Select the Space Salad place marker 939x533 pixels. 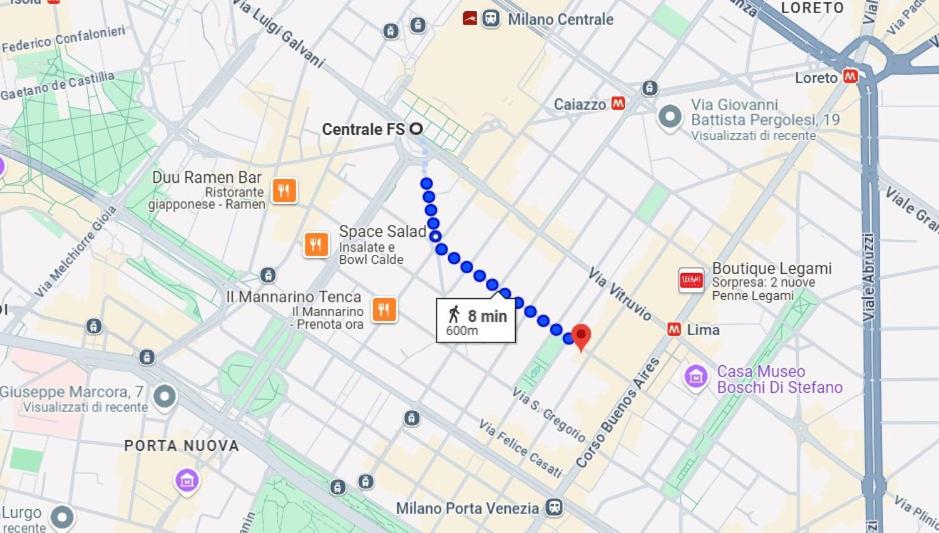(x=316, y=244)
